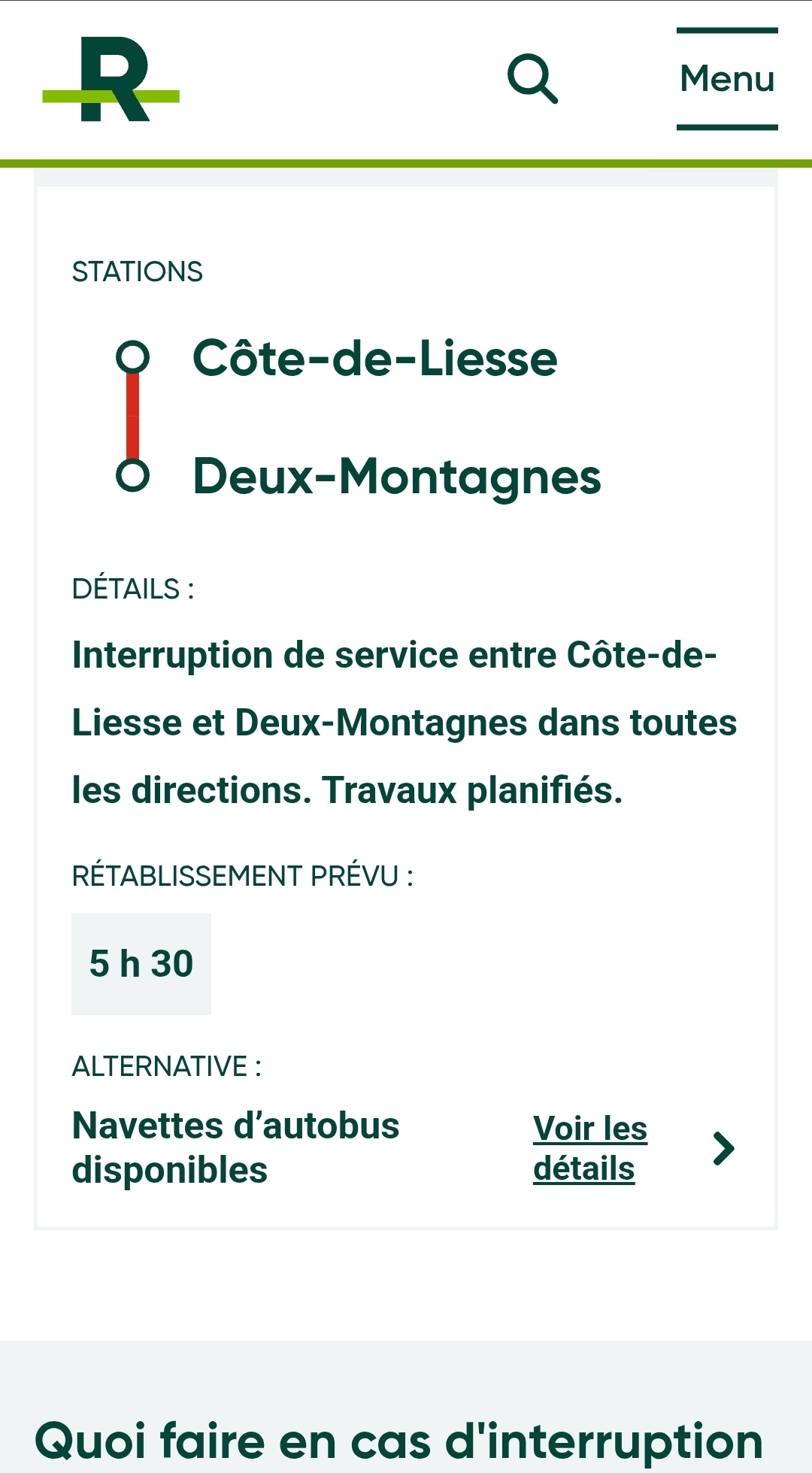This screenshot has width=812, height=1473.
Task: Open the Menu button
Action: point(726,79)
